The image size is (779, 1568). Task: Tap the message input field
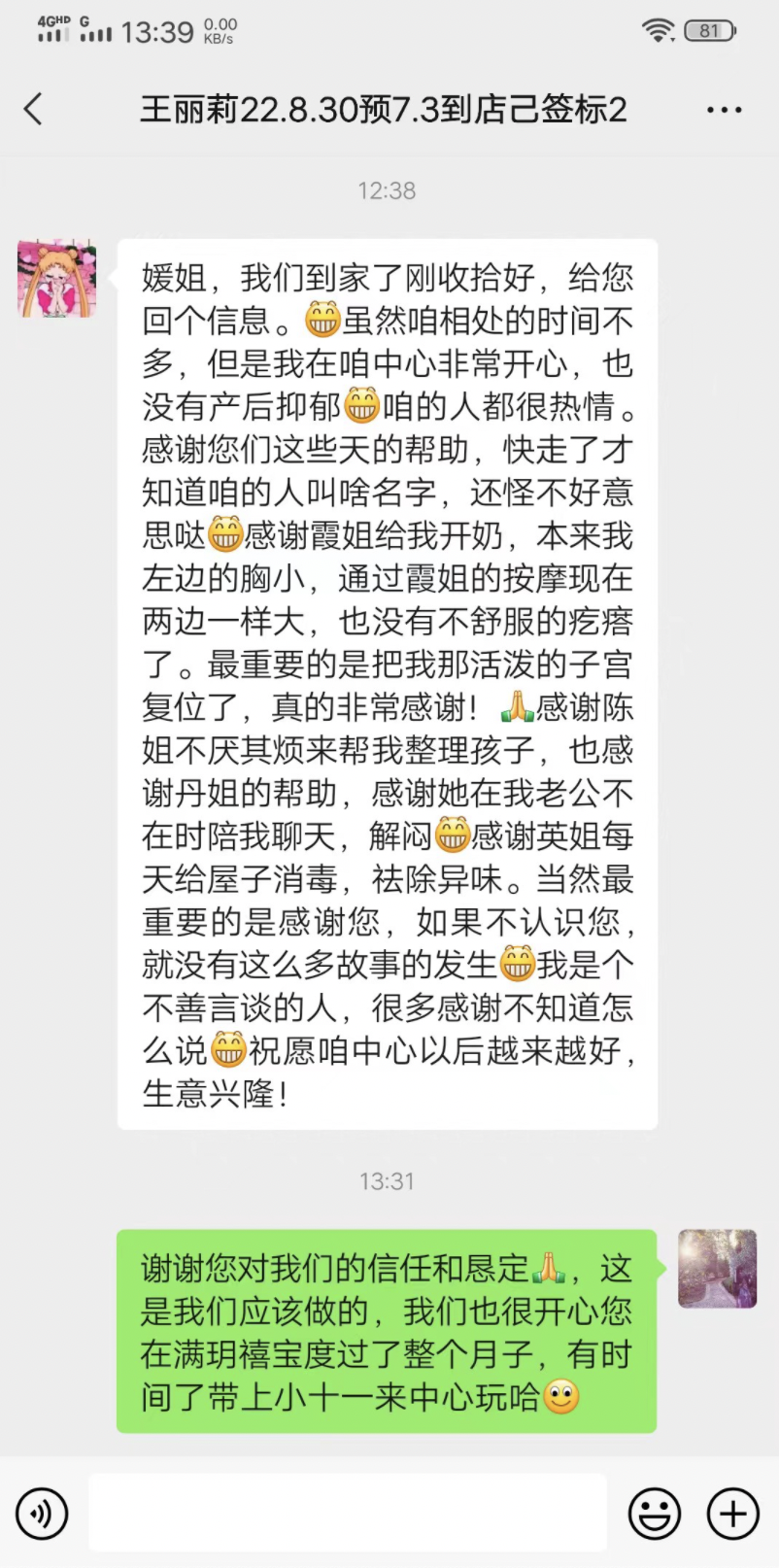[350, 1513]
